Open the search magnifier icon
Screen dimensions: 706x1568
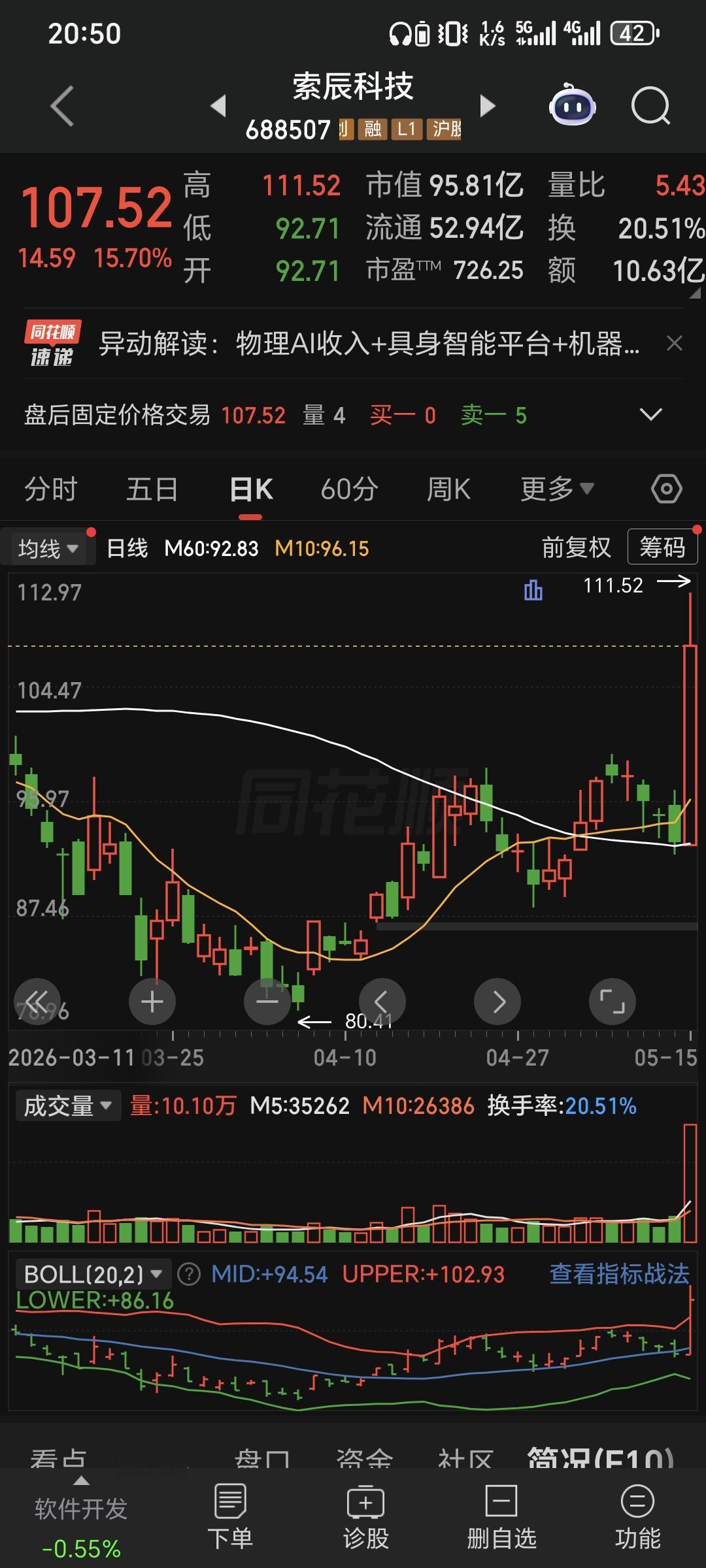coord(650,106)
